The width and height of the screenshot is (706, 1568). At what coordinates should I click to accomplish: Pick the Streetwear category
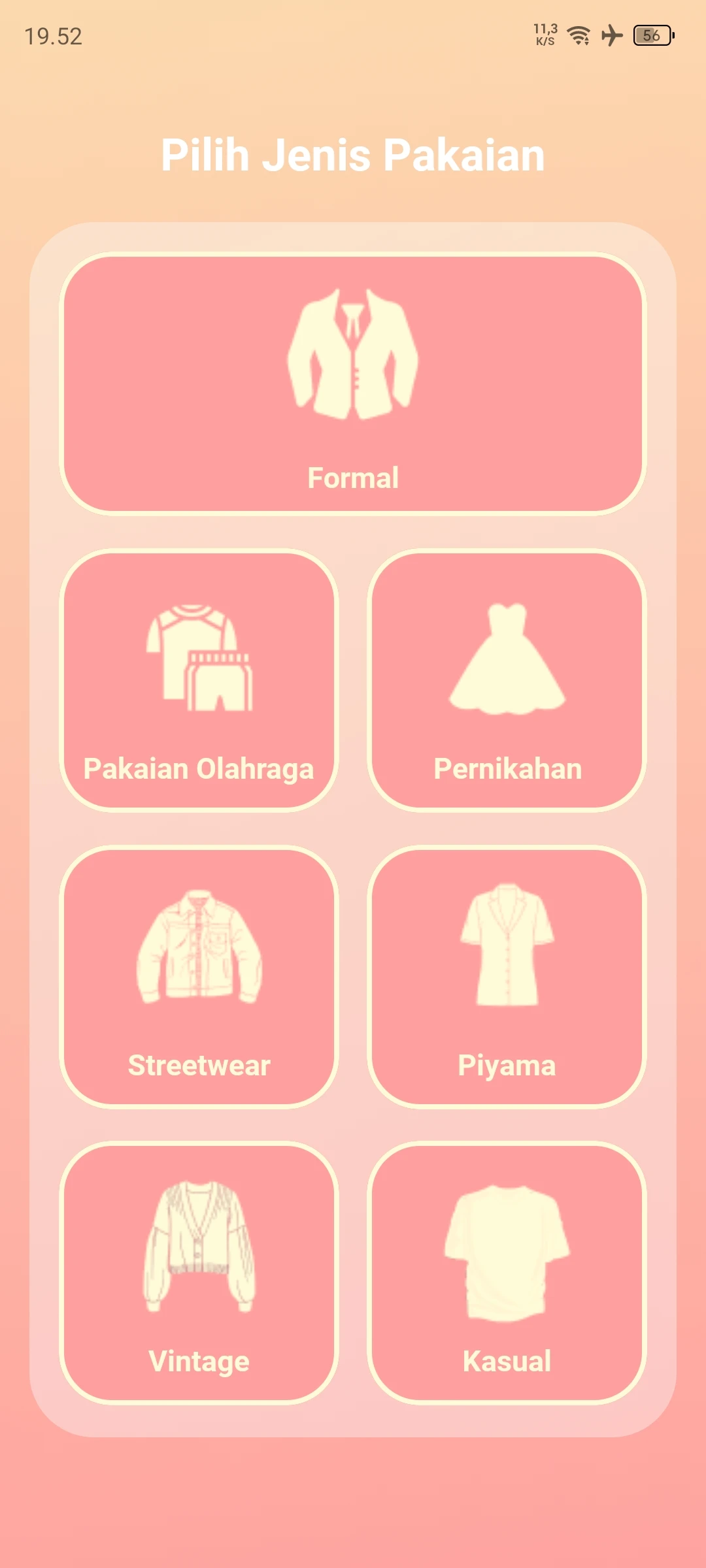click(x=199, y=977)
